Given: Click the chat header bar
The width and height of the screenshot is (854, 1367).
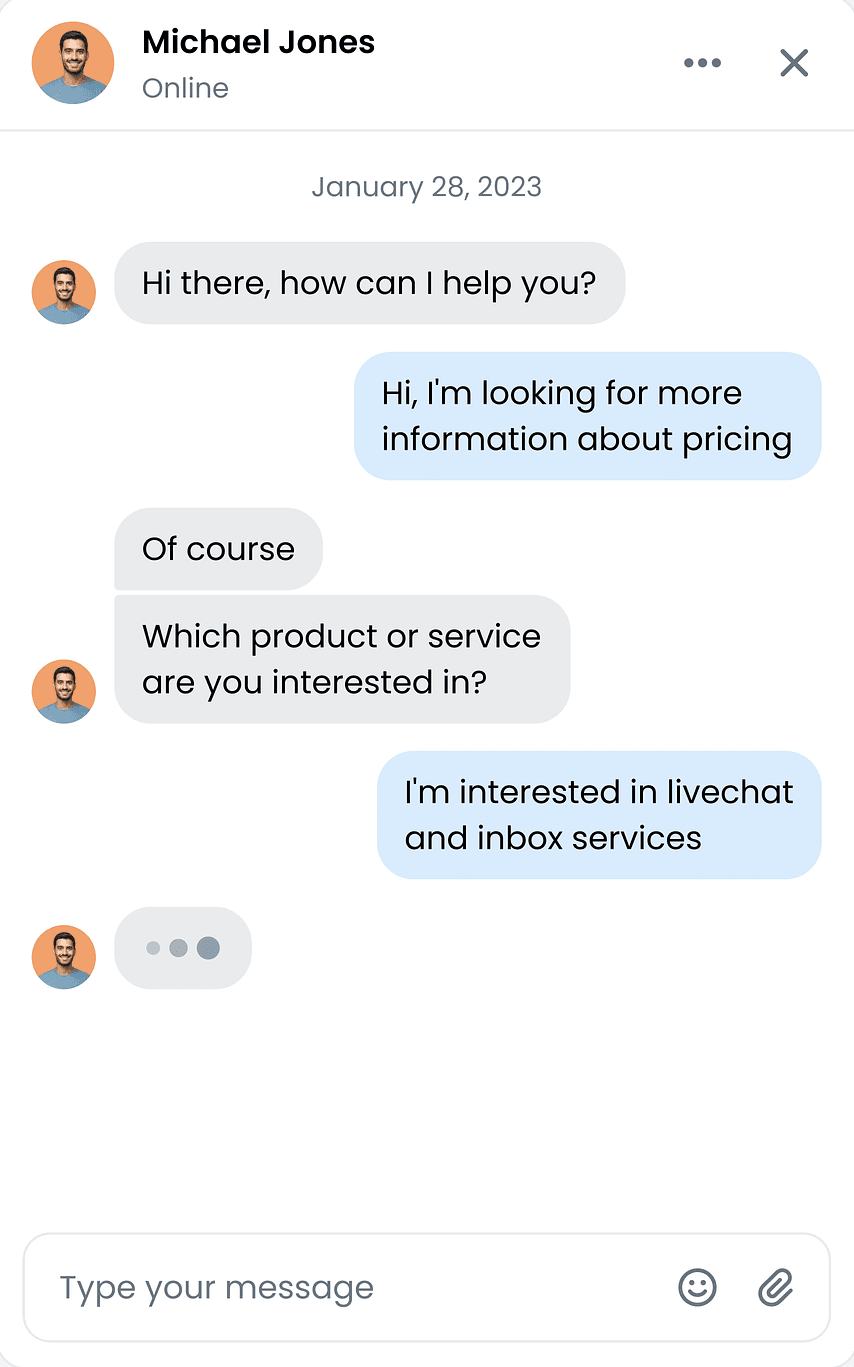Looking at the screenshot, I should click(x=427, y=62).
